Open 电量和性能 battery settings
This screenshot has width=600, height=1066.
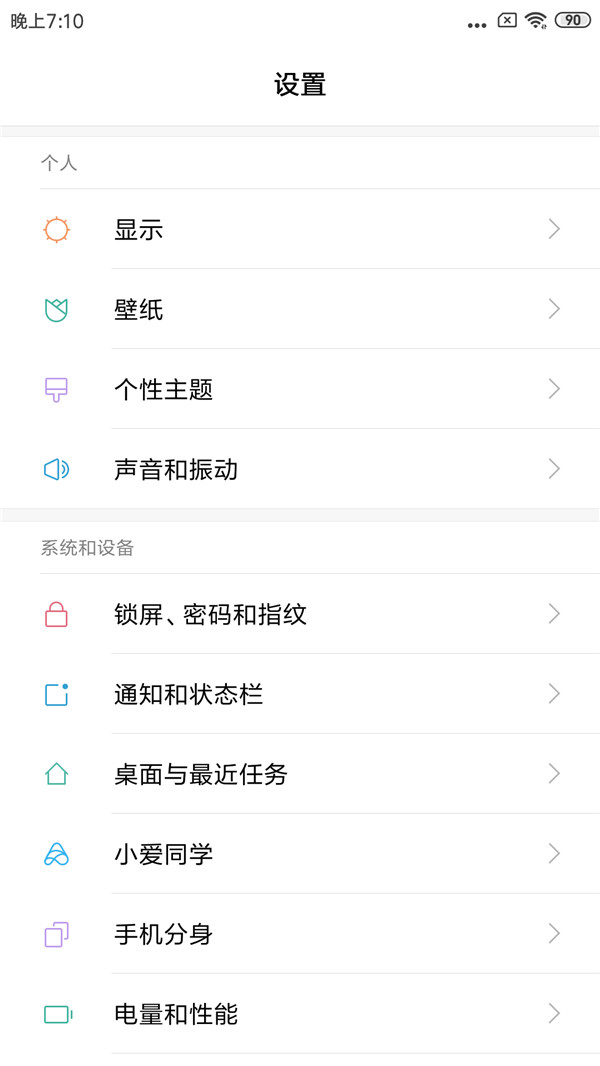(300, 1014)
